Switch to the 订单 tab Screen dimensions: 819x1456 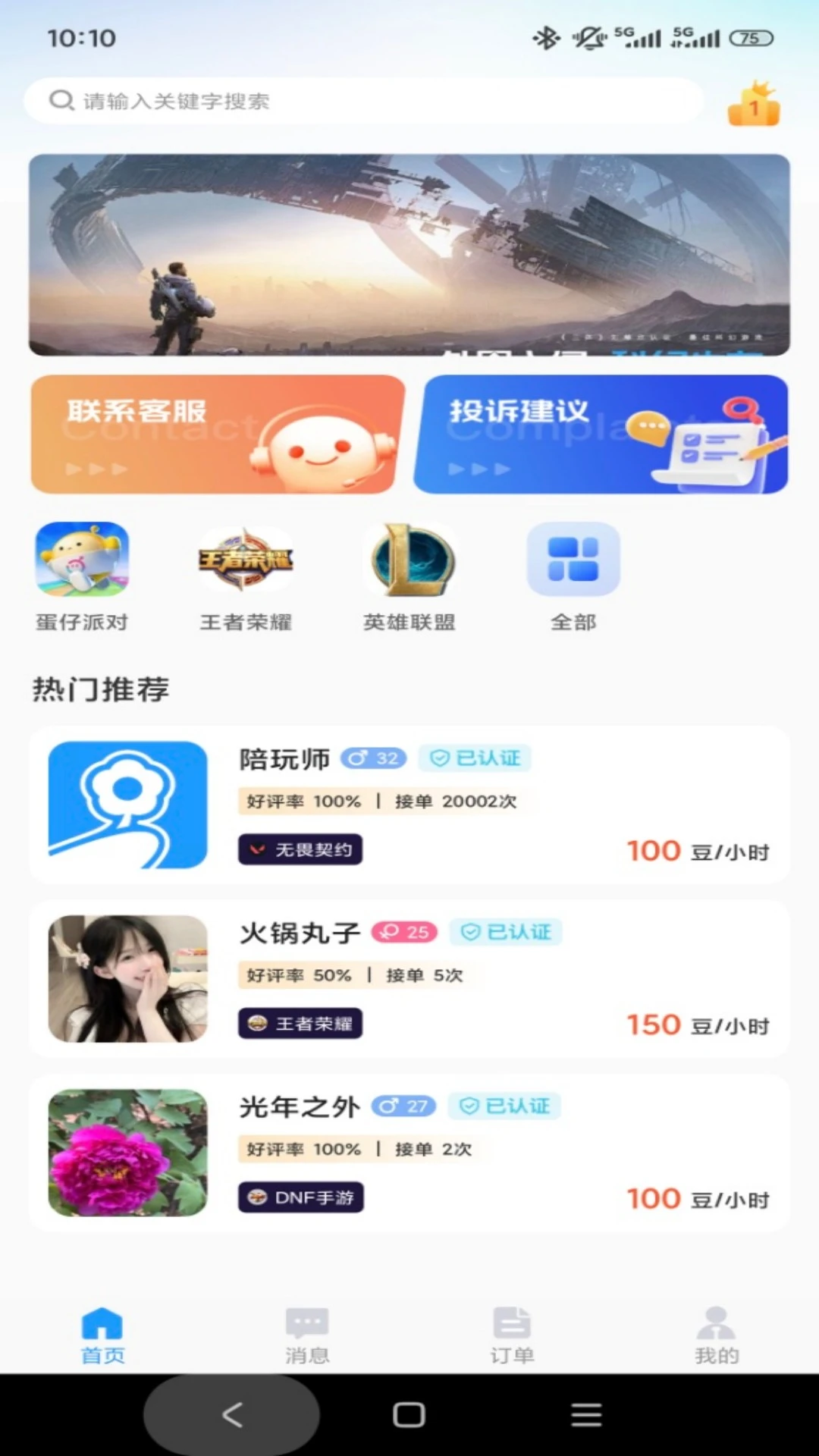[512, 1335]
